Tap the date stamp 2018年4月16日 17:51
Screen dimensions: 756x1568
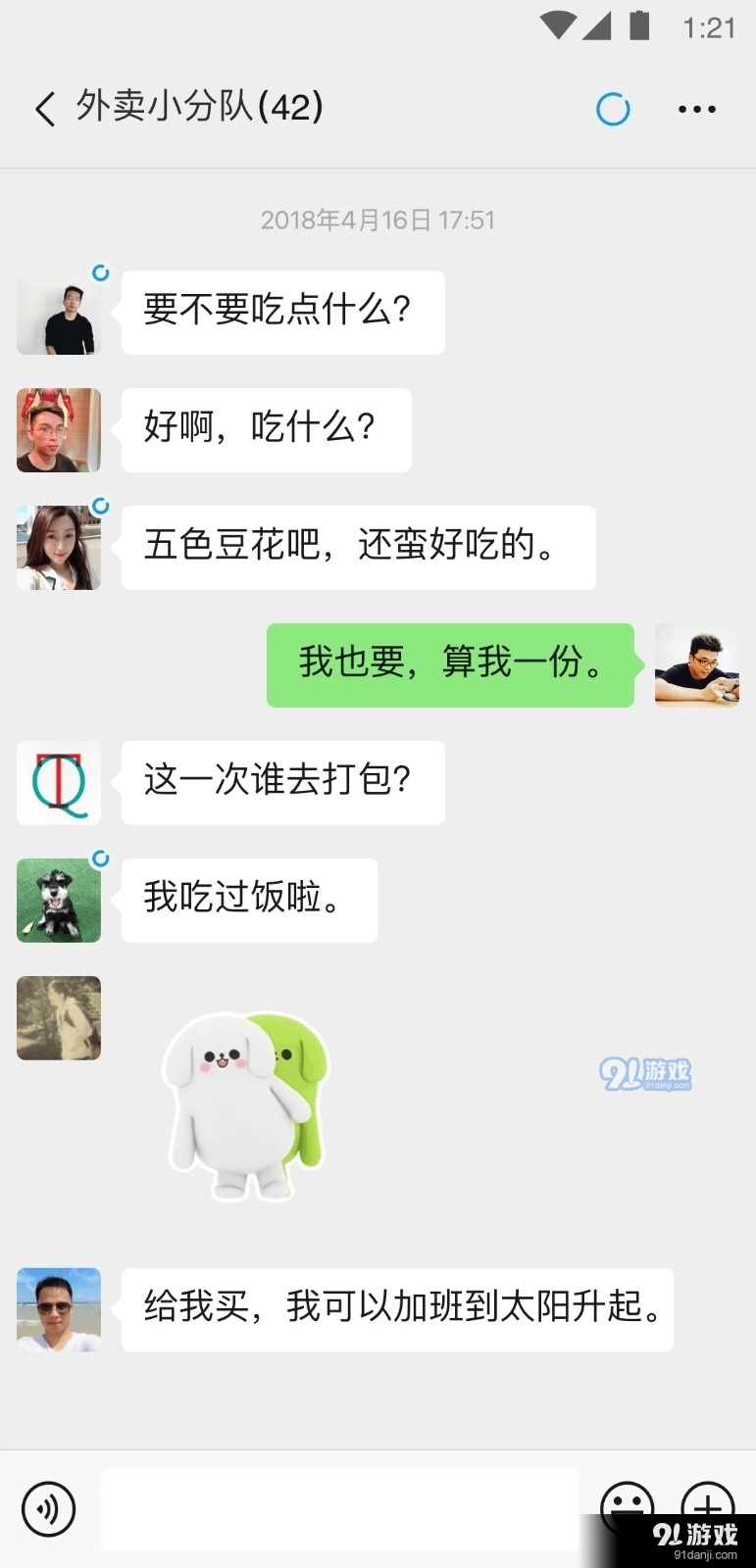[378, 220]
